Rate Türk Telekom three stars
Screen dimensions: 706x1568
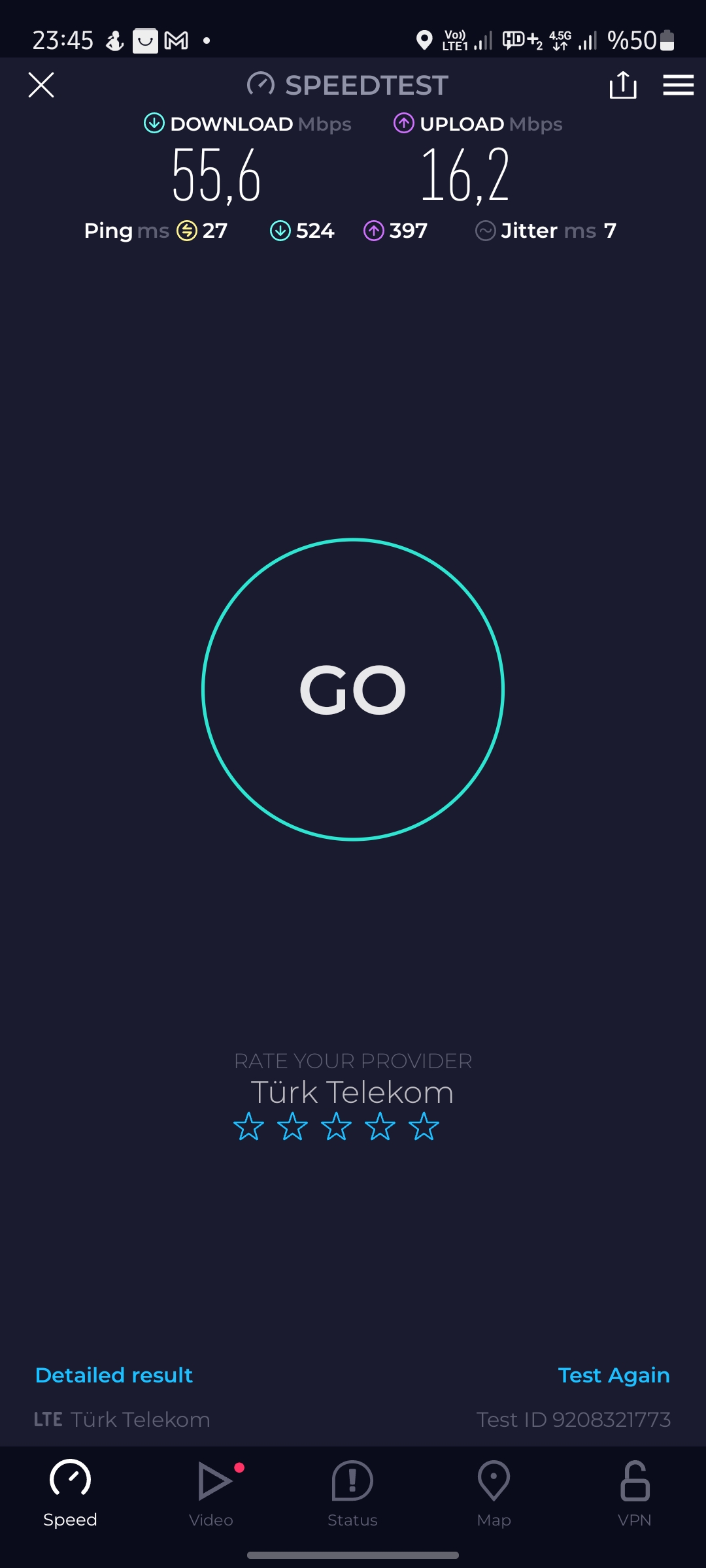[x=336, y=1126]
